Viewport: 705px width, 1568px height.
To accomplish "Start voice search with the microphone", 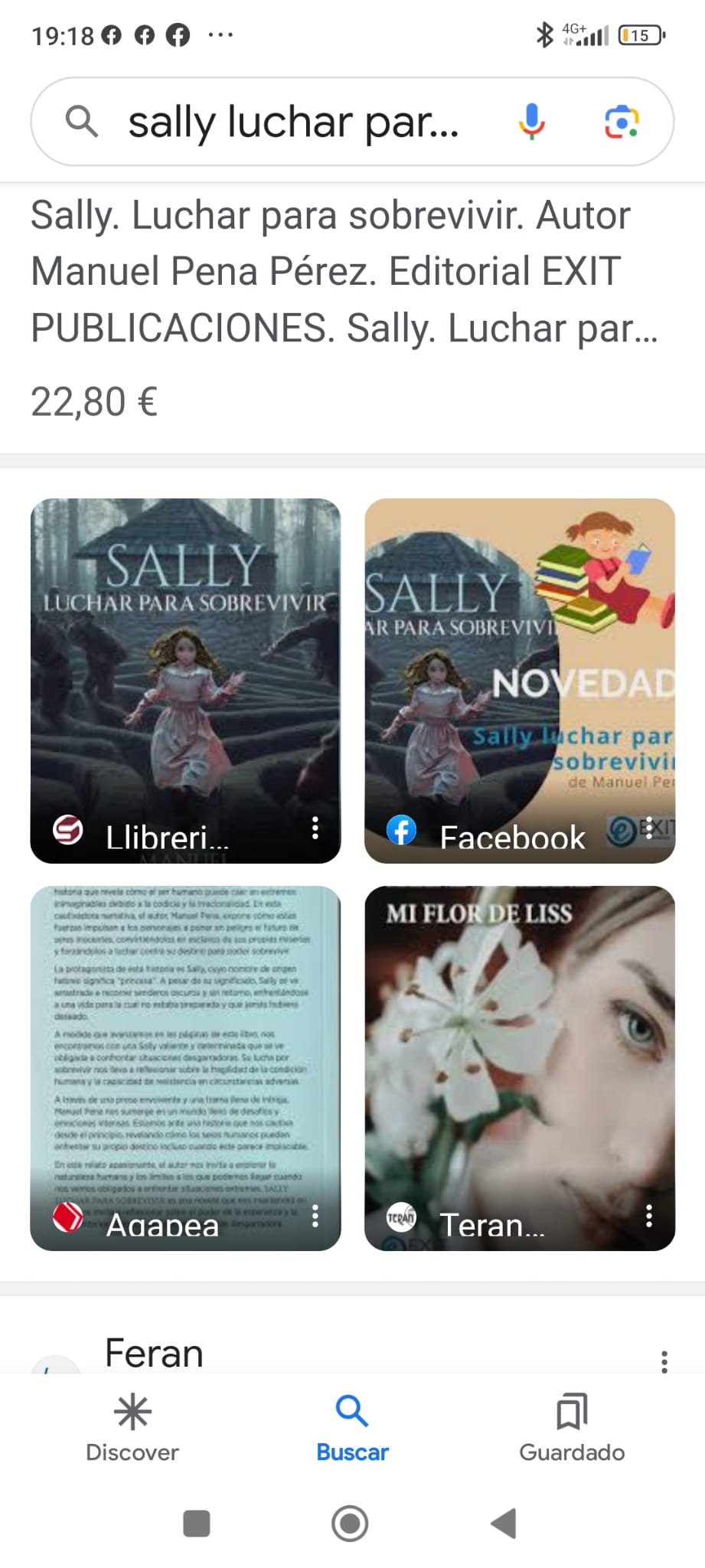I will pyautogui.click(x=531, y=122).
